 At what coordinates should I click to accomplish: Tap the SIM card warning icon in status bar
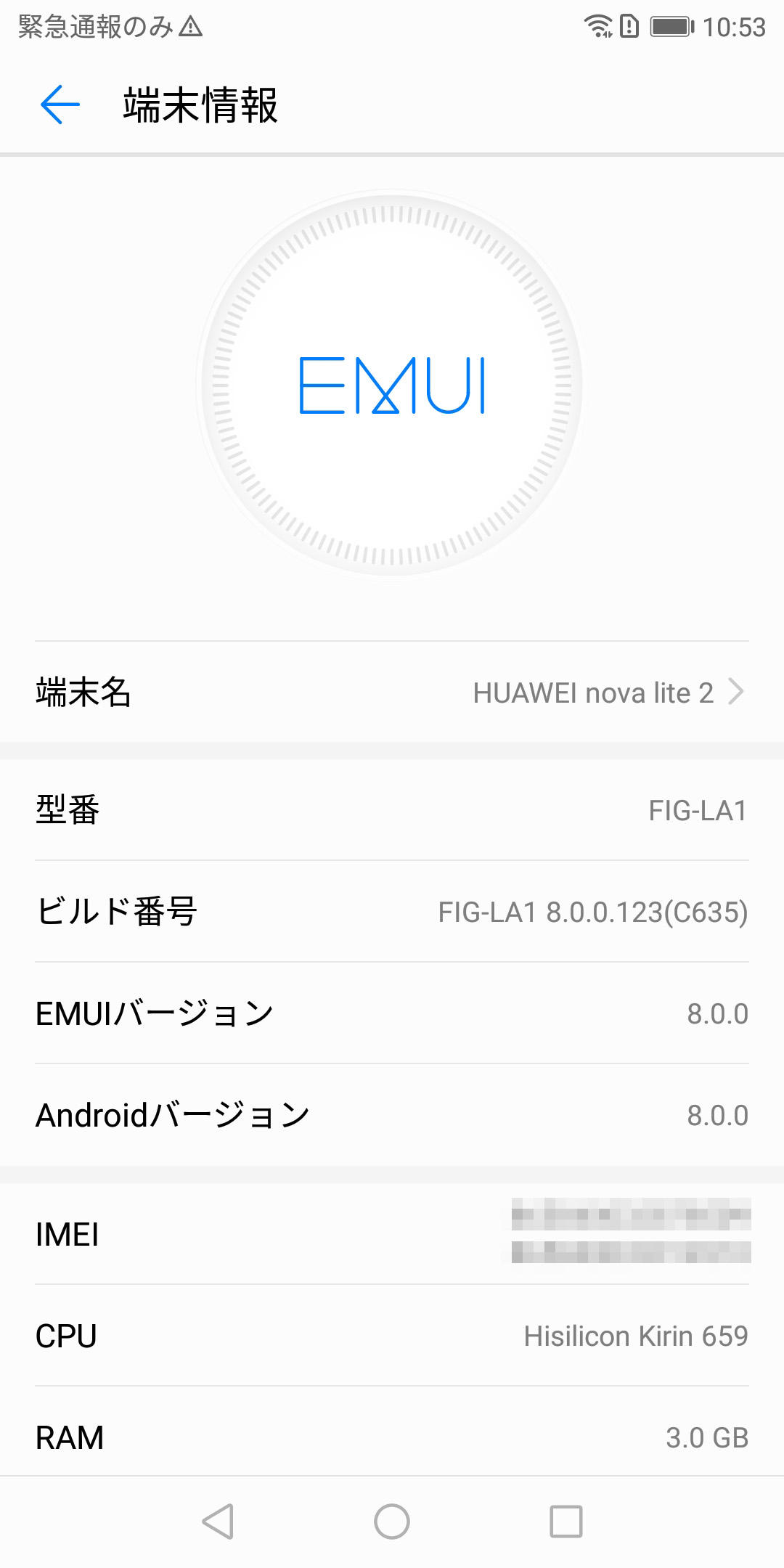(629, 28)
